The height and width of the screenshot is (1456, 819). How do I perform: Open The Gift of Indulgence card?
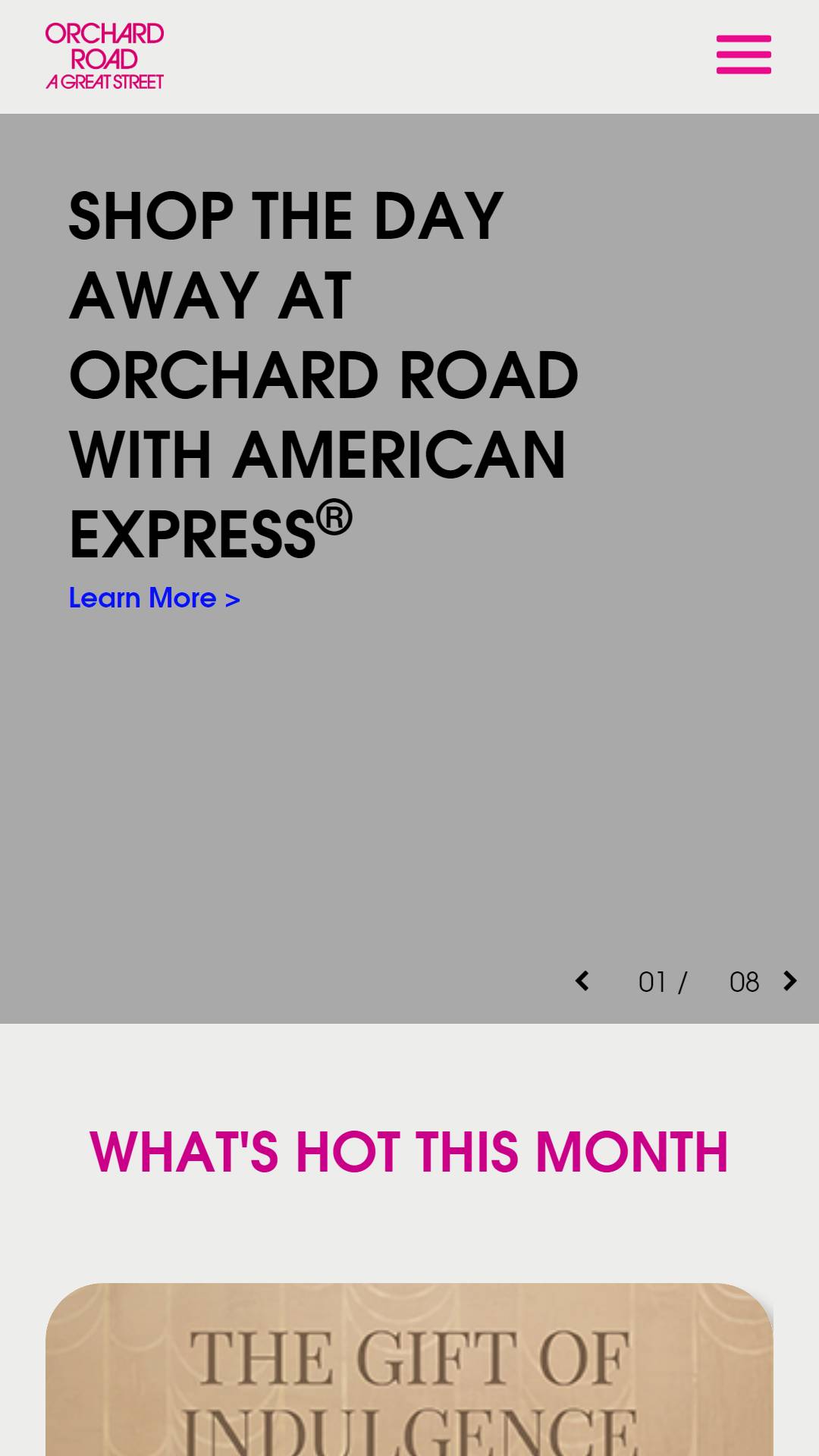click(409, 1370)
